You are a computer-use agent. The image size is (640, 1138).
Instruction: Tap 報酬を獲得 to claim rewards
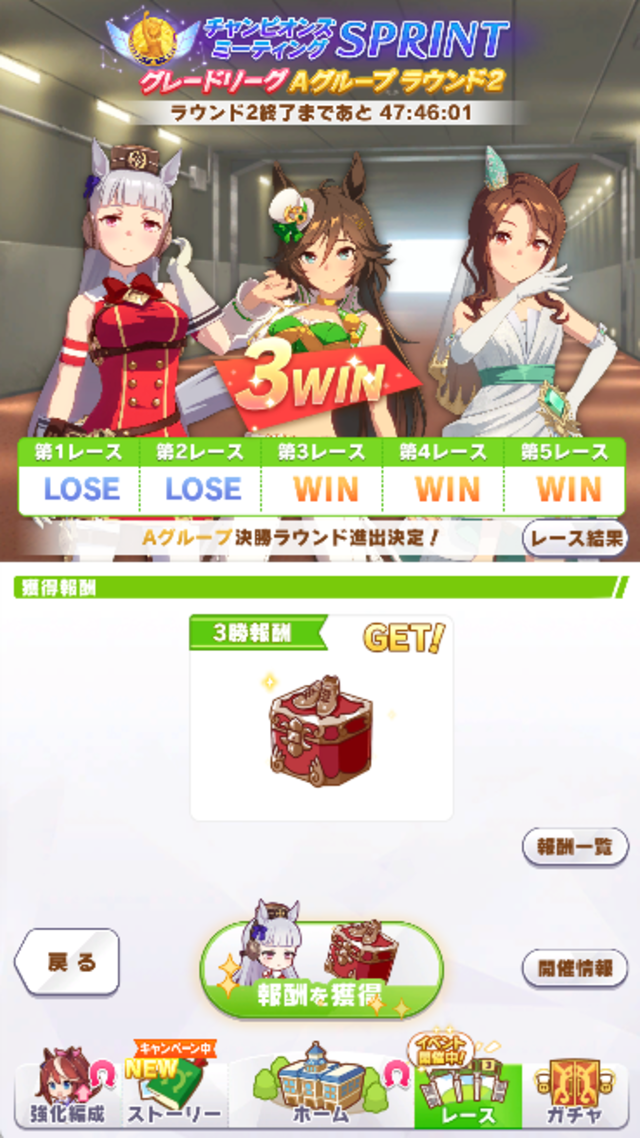pos(321,970)
